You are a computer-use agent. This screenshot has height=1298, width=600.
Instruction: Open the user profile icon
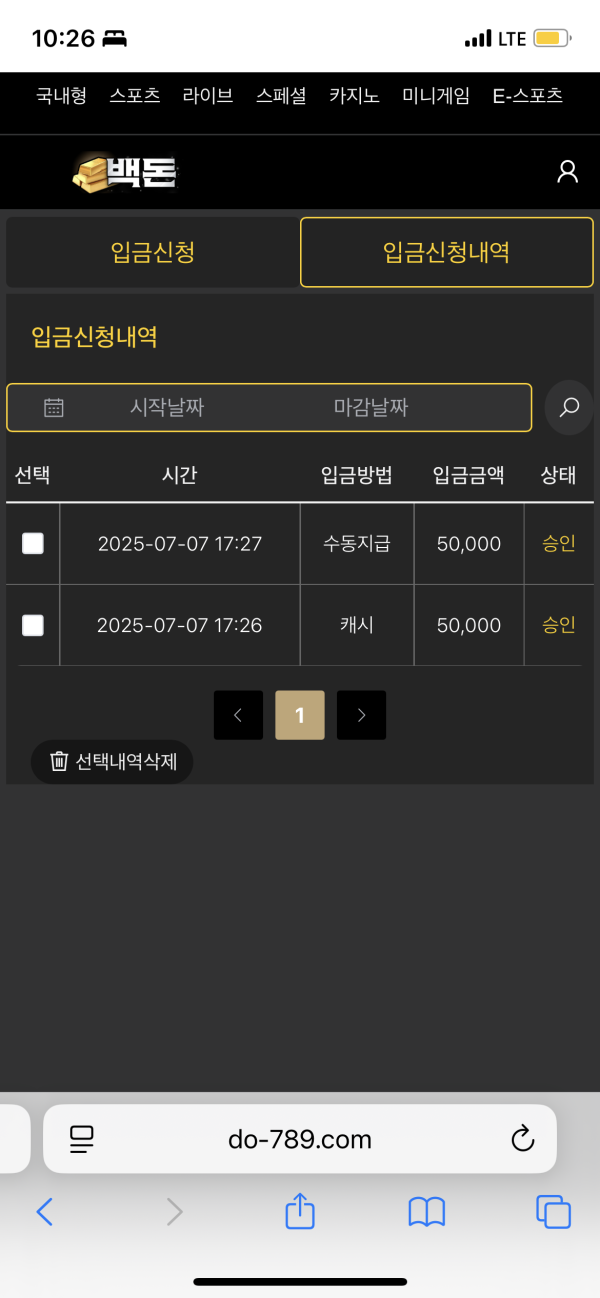pos(567,172)
